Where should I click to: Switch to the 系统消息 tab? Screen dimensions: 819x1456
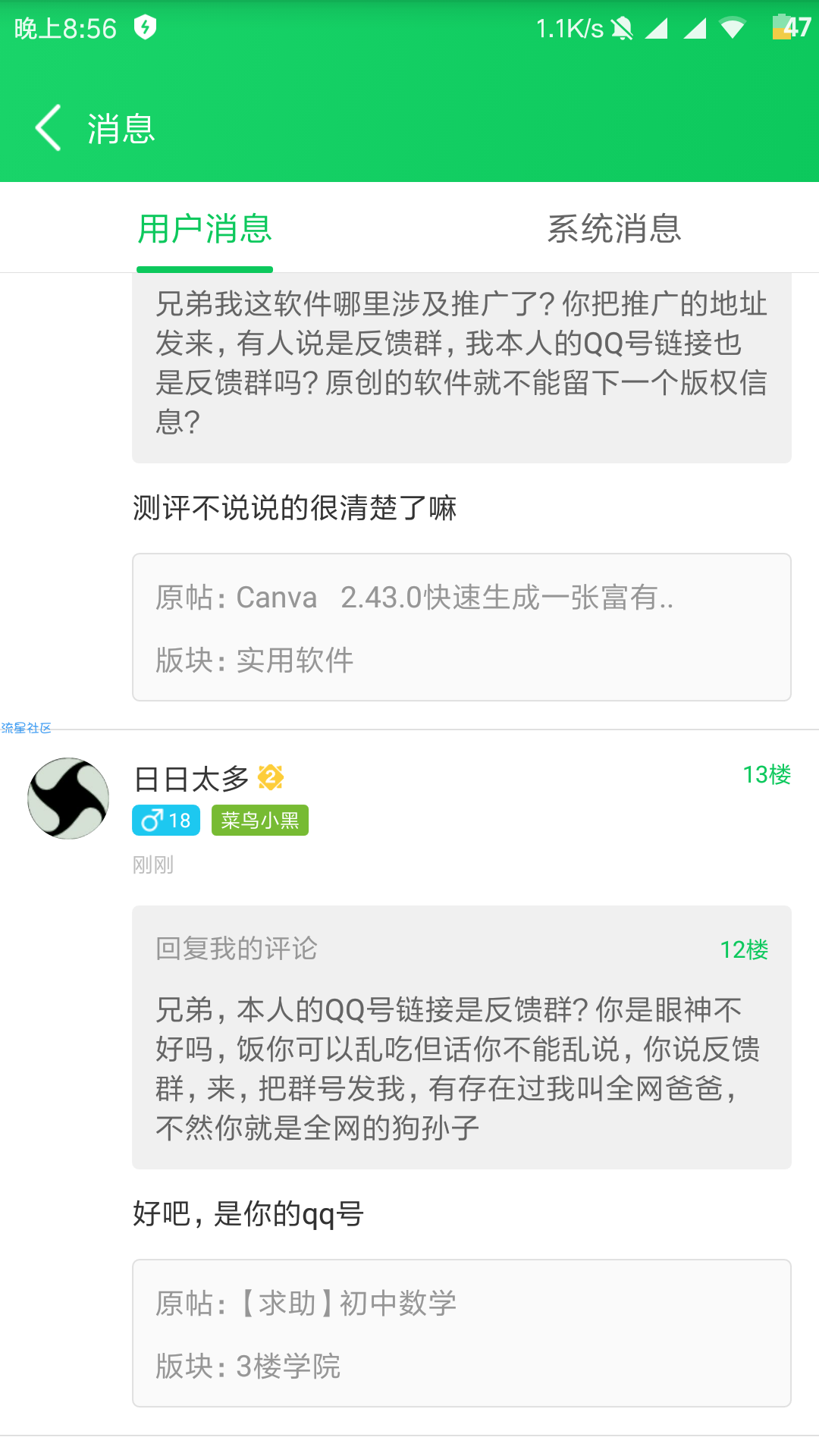[x=614, y=228]
